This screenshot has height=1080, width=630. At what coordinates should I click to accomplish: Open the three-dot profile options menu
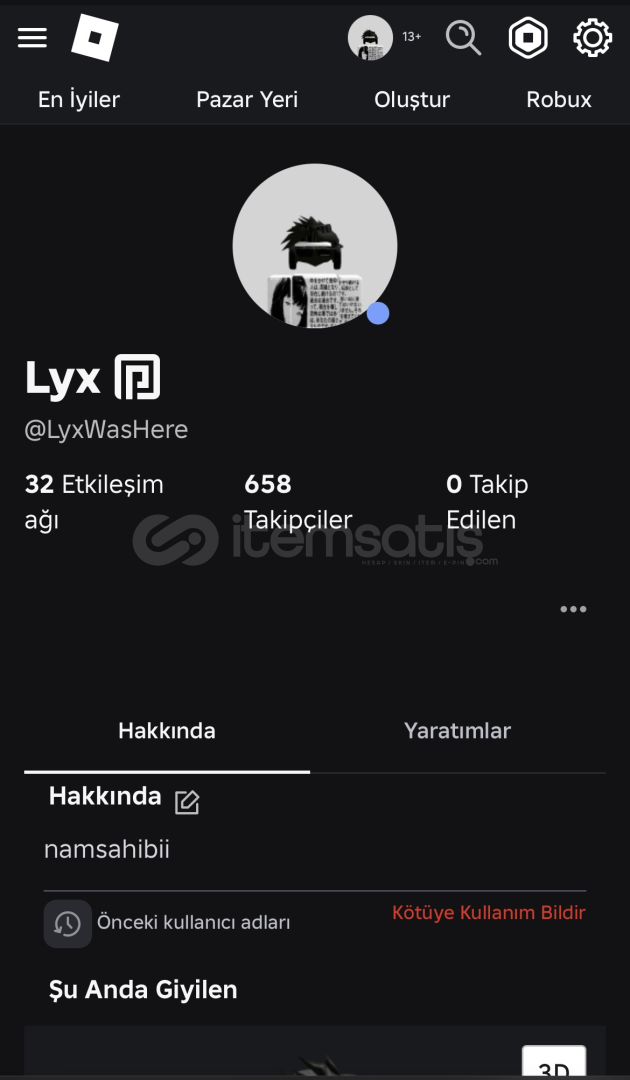573,609
